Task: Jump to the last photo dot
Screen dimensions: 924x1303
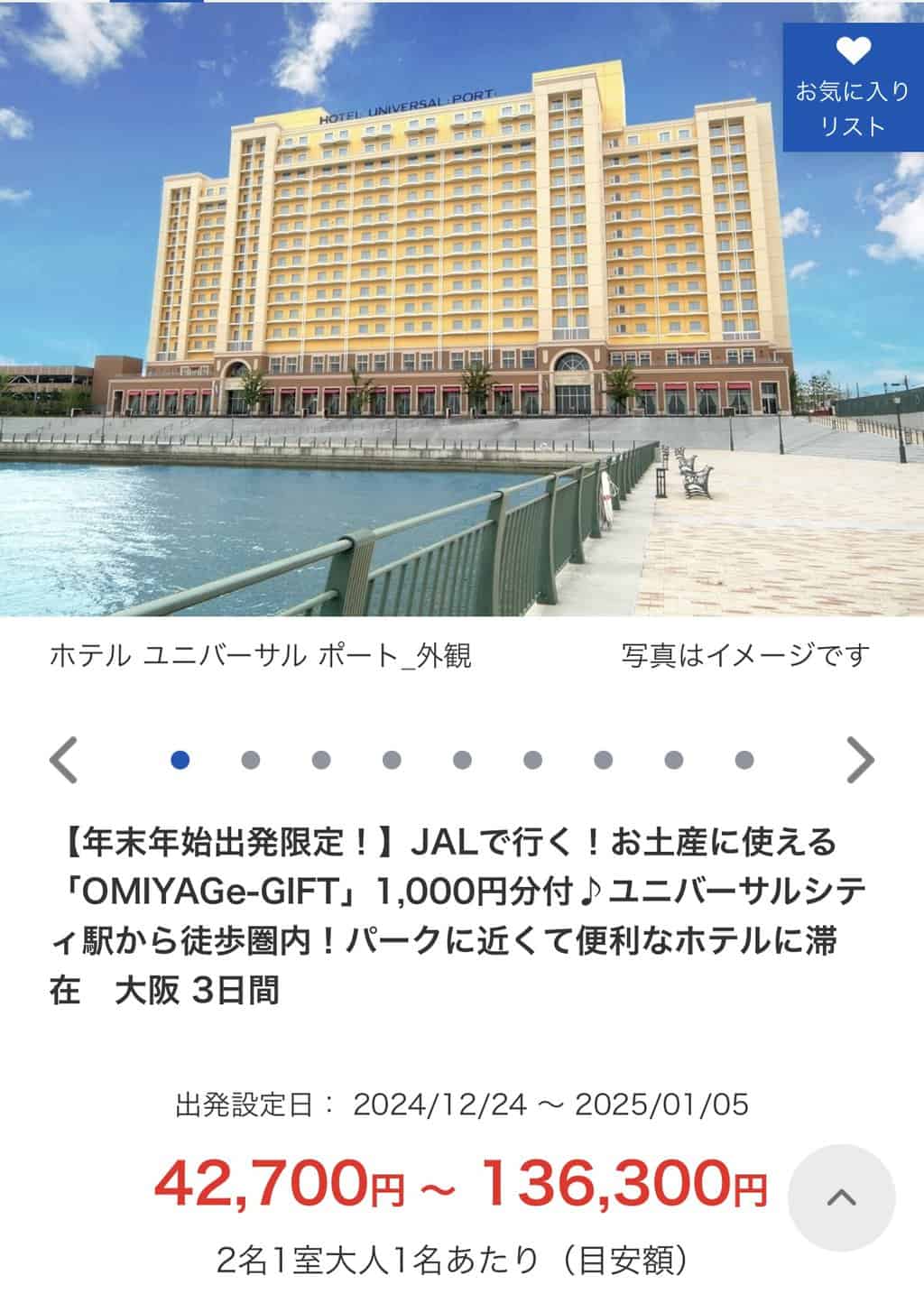Action: pyautogui.click(x=744, y=760)
